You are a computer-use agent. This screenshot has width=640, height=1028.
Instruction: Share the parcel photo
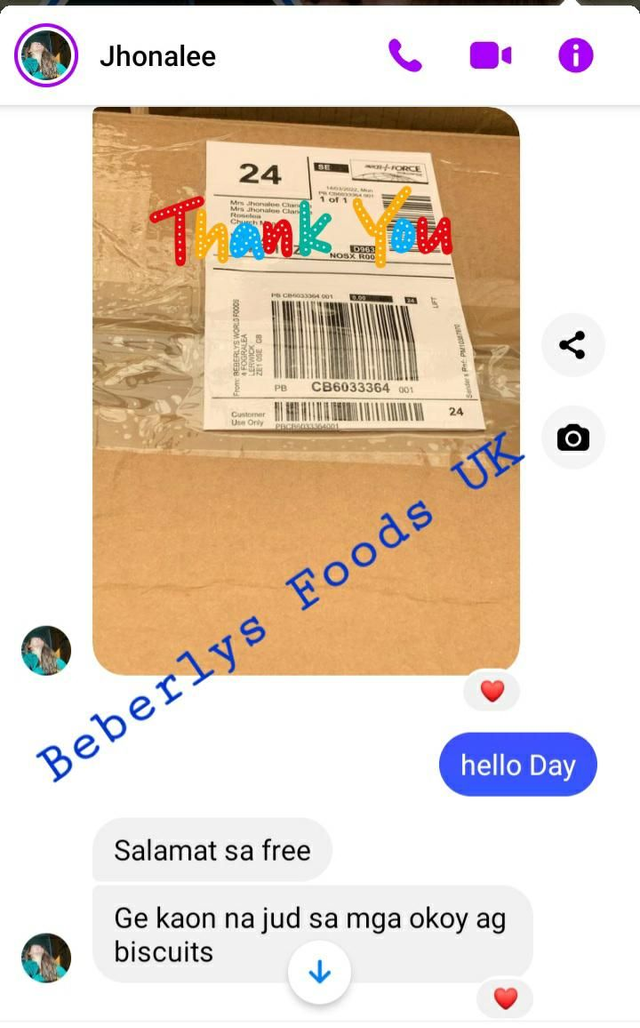coord(572,345)
